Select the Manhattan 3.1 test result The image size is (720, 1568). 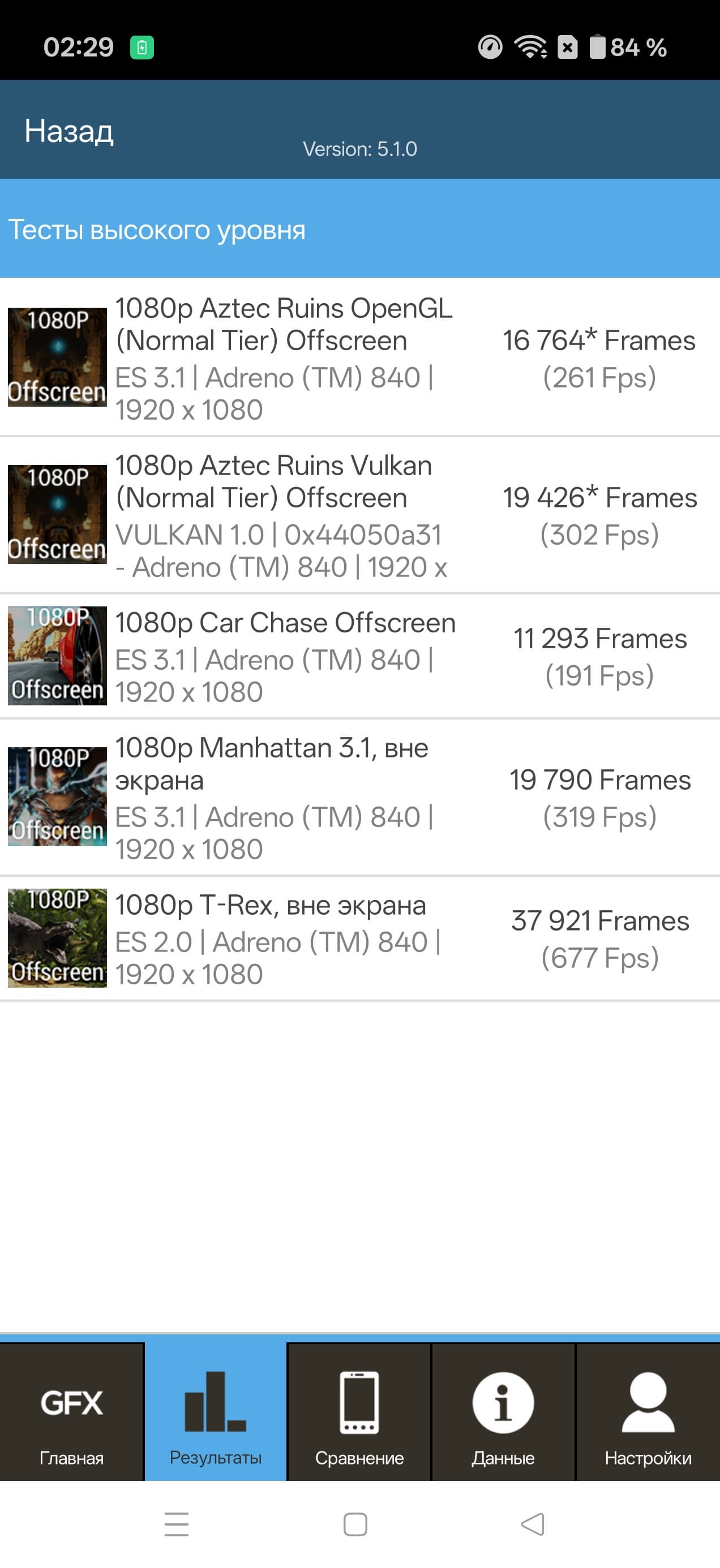tap(359, 798)
